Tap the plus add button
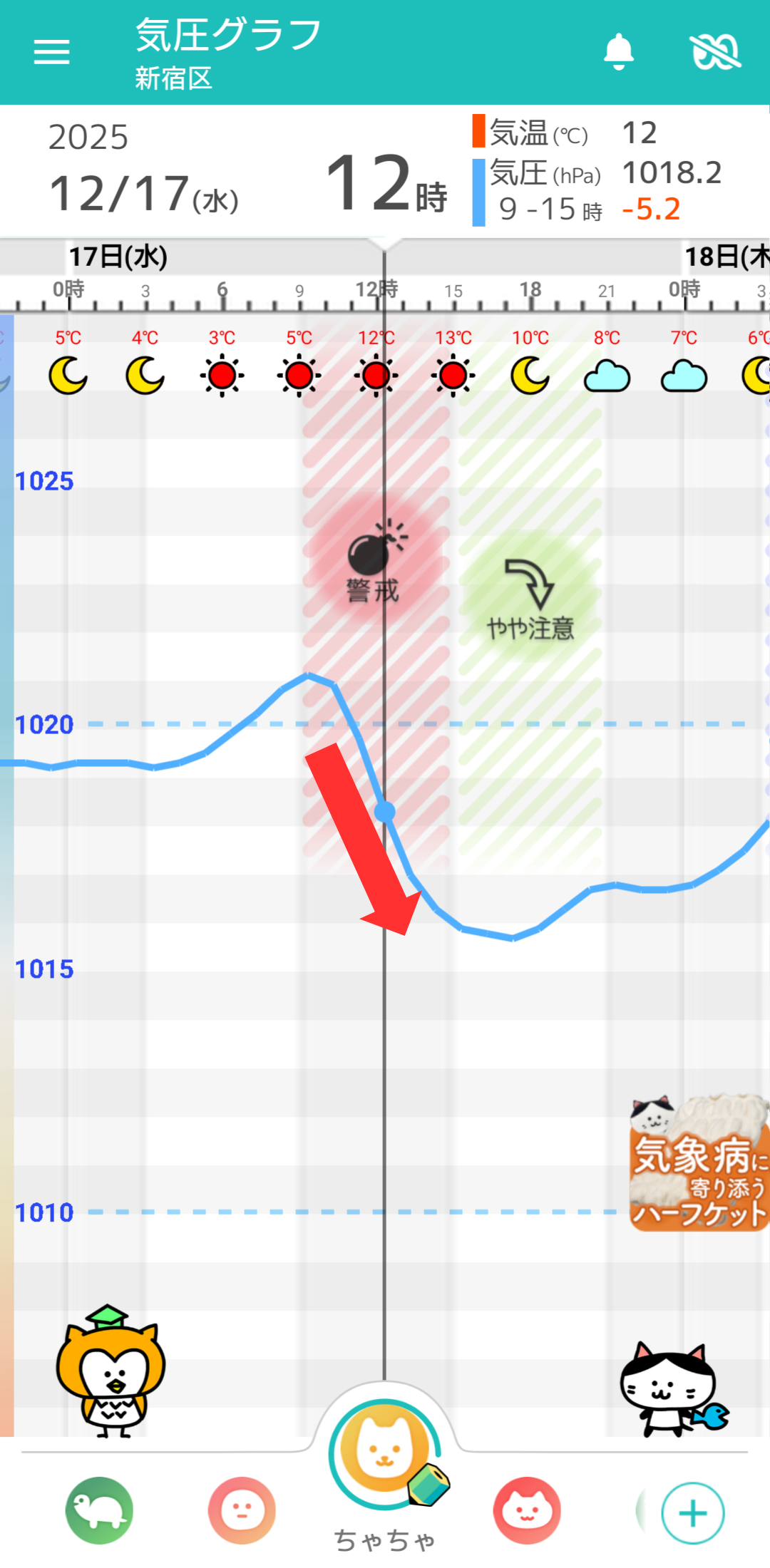 pos(692,1512)
